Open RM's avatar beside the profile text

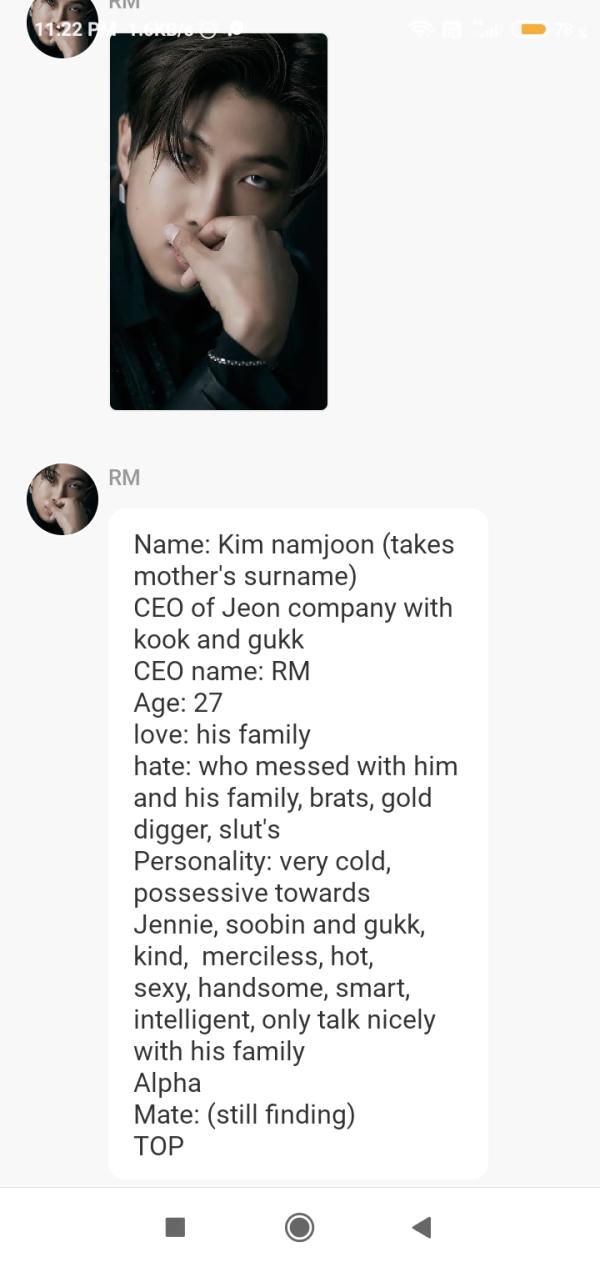[62, 498]
